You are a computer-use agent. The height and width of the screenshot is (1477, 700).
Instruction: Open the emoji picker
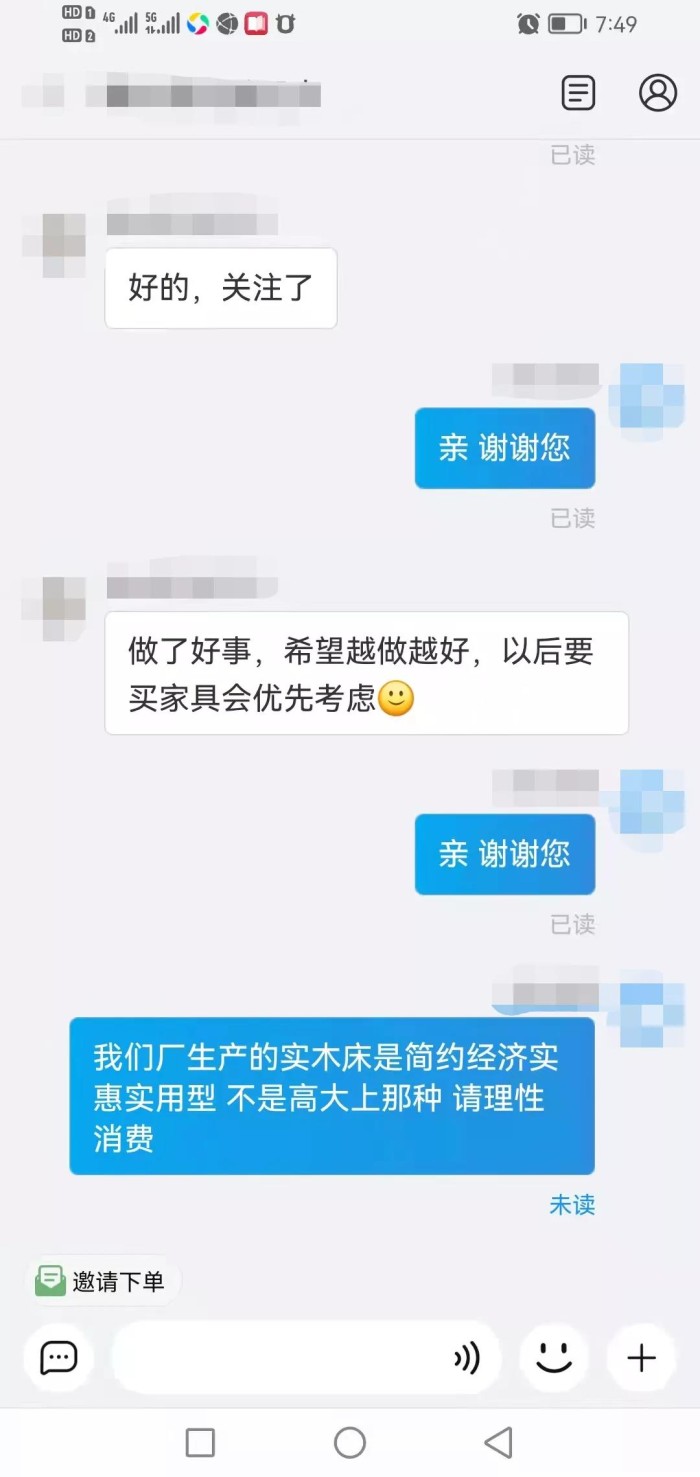point(553,1357)
